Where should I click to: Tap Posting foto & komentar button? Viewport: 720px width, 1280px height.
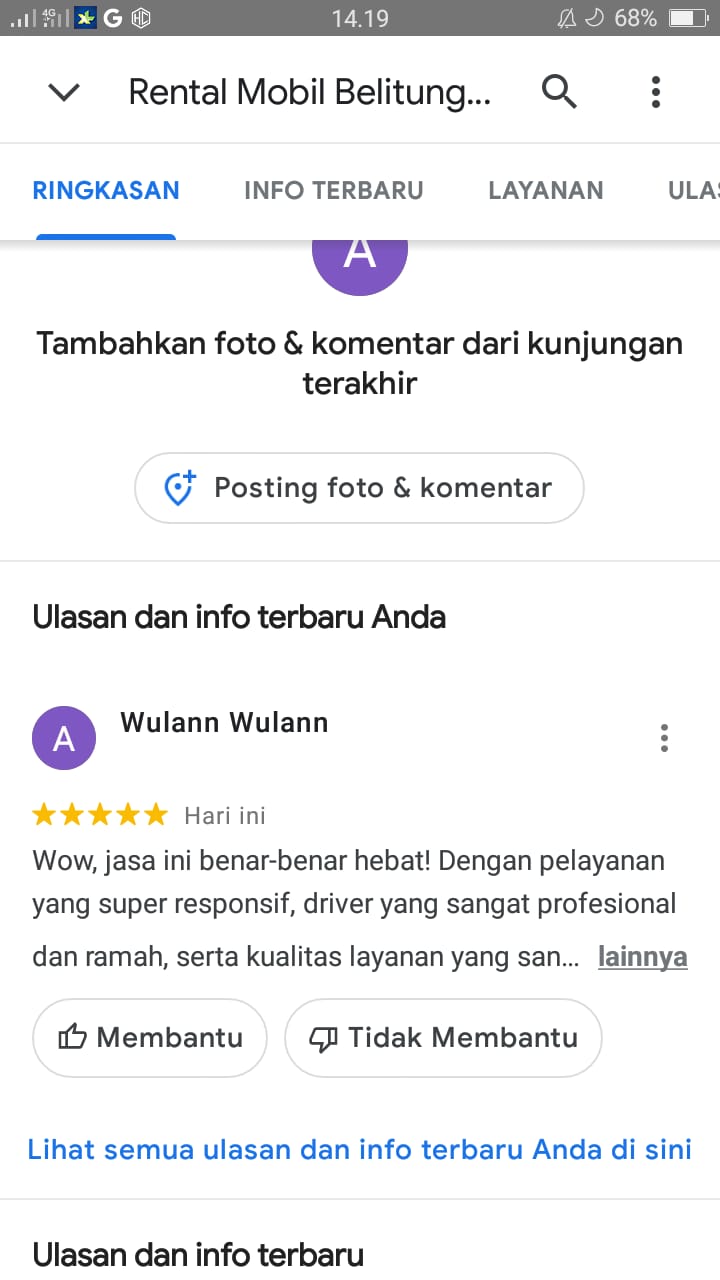[x=359, y=488]
